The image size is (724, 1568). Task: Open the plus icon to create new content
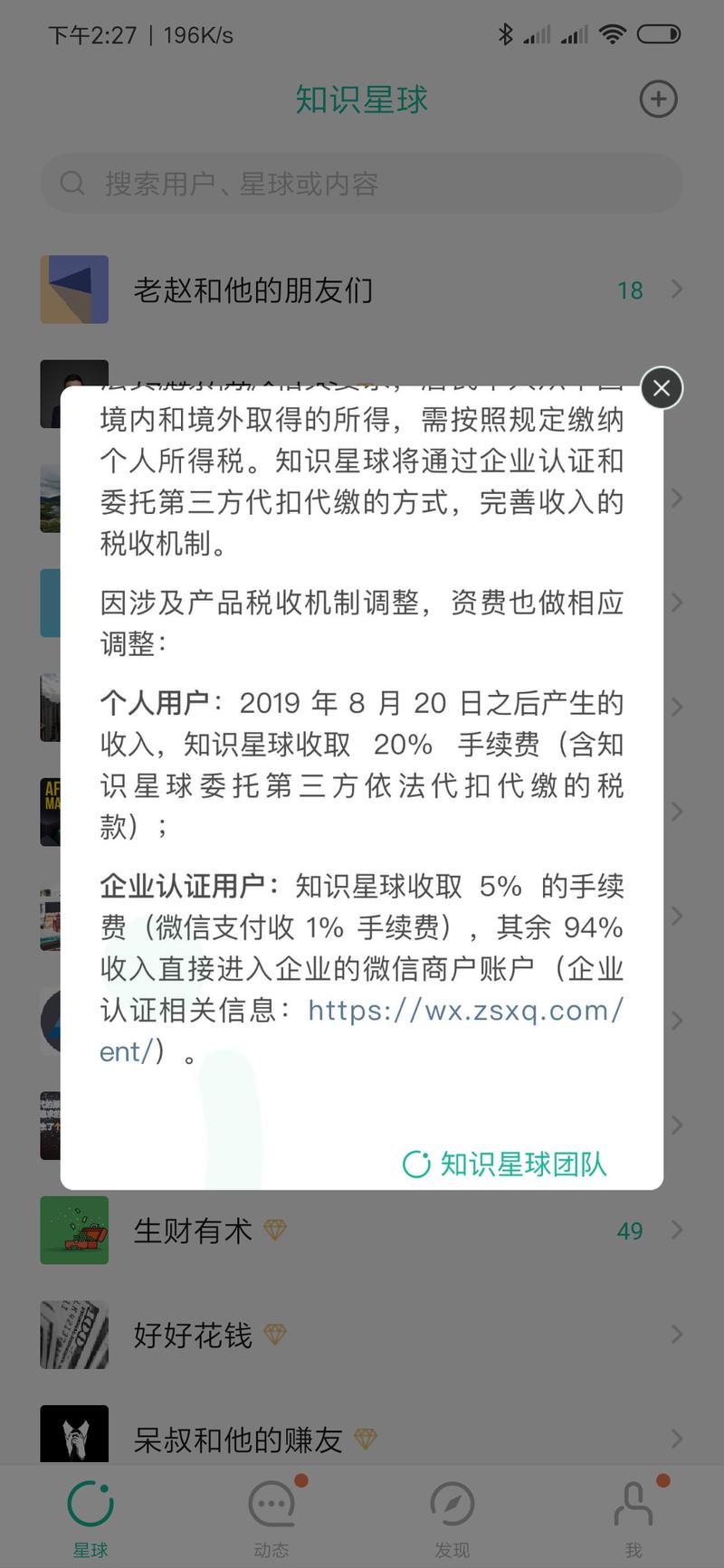[659, 100]
